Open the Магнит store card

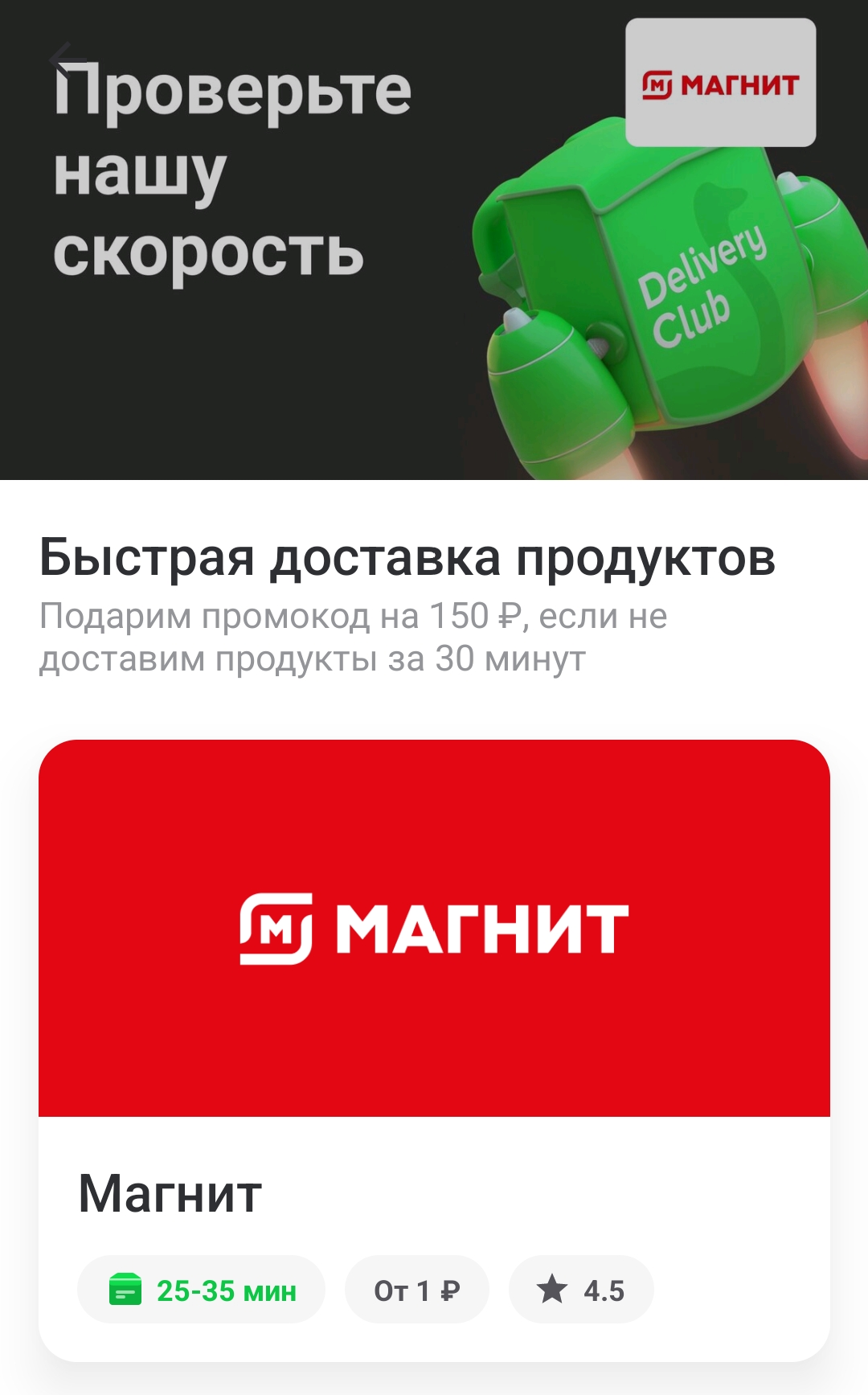click(434, 1050)
